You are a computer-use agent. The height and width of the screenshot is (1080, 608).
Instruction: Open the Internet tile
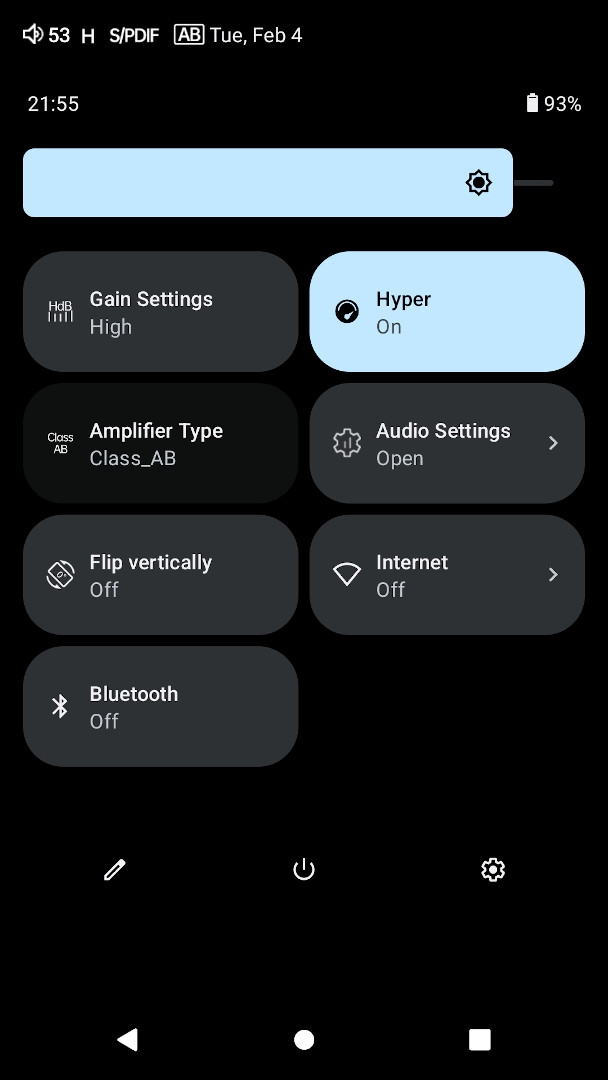coord(447,575)
